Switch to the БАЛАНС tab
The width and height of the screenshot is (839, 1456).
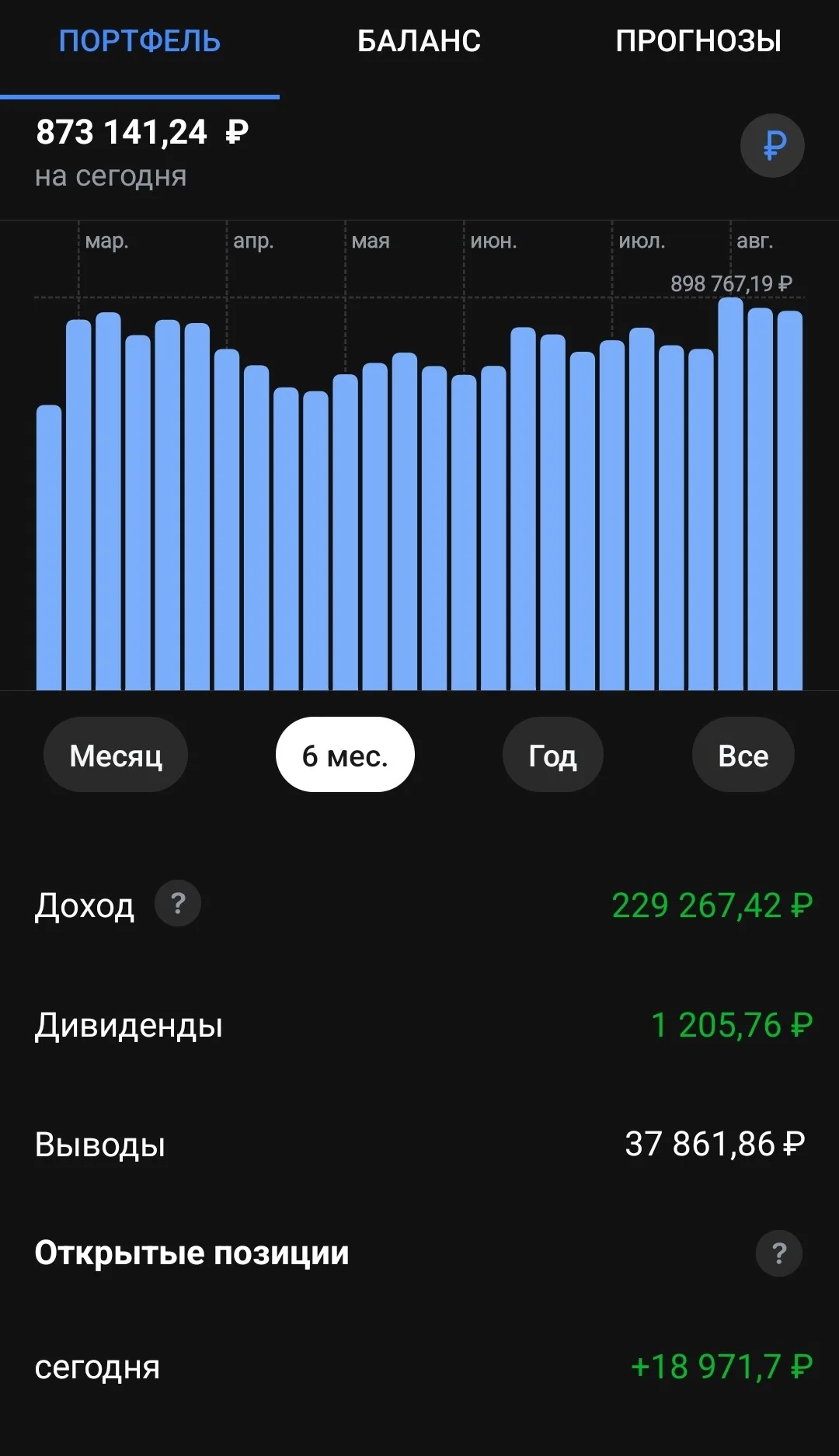pyautogui.click(x=419, y=41)
